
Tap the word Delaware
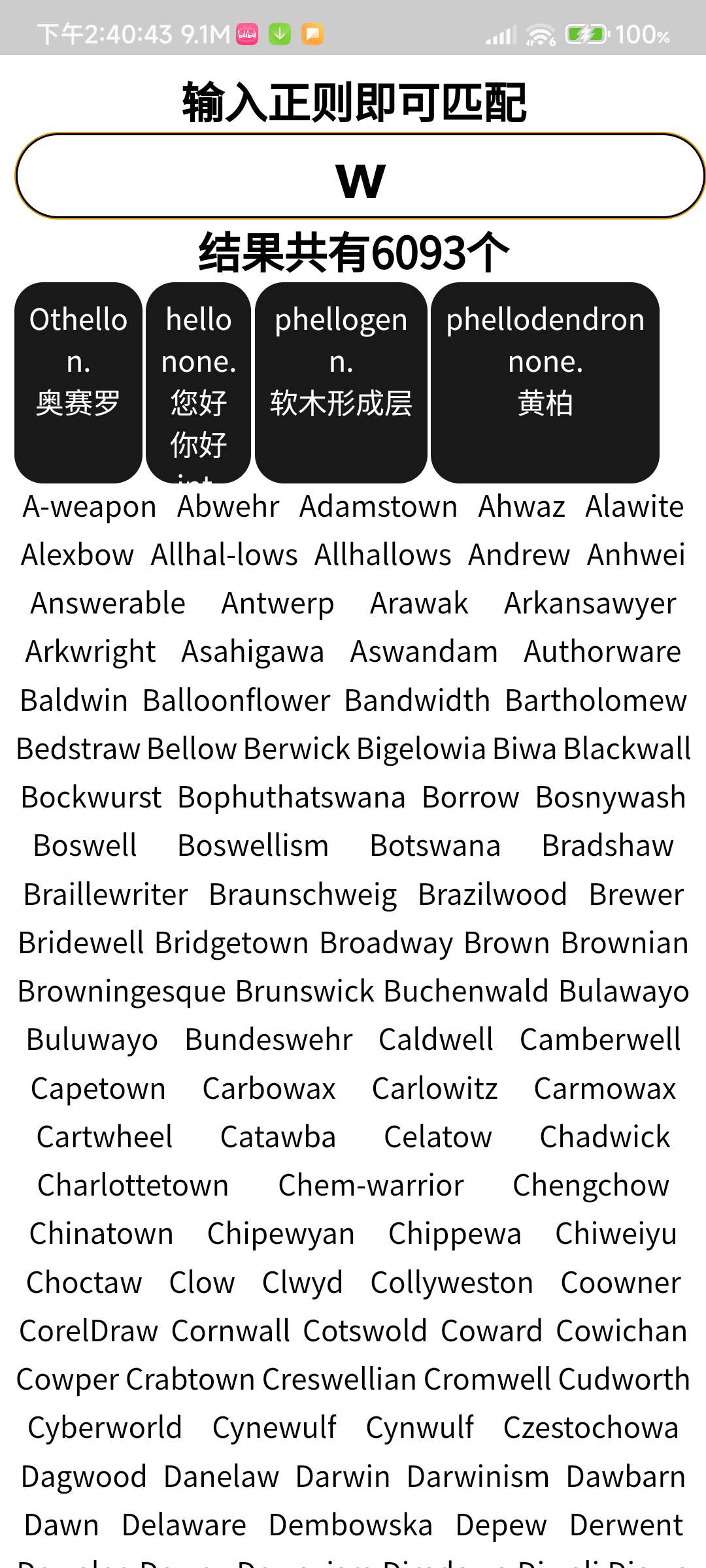(184, 1526)
